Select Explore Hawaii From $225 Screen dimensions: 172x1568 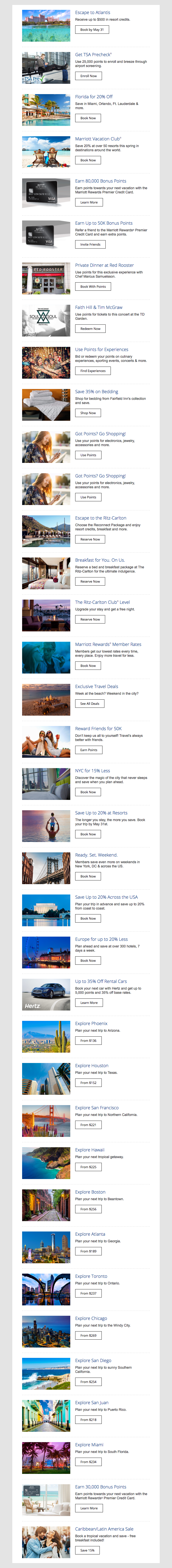tap(88, 1167)
